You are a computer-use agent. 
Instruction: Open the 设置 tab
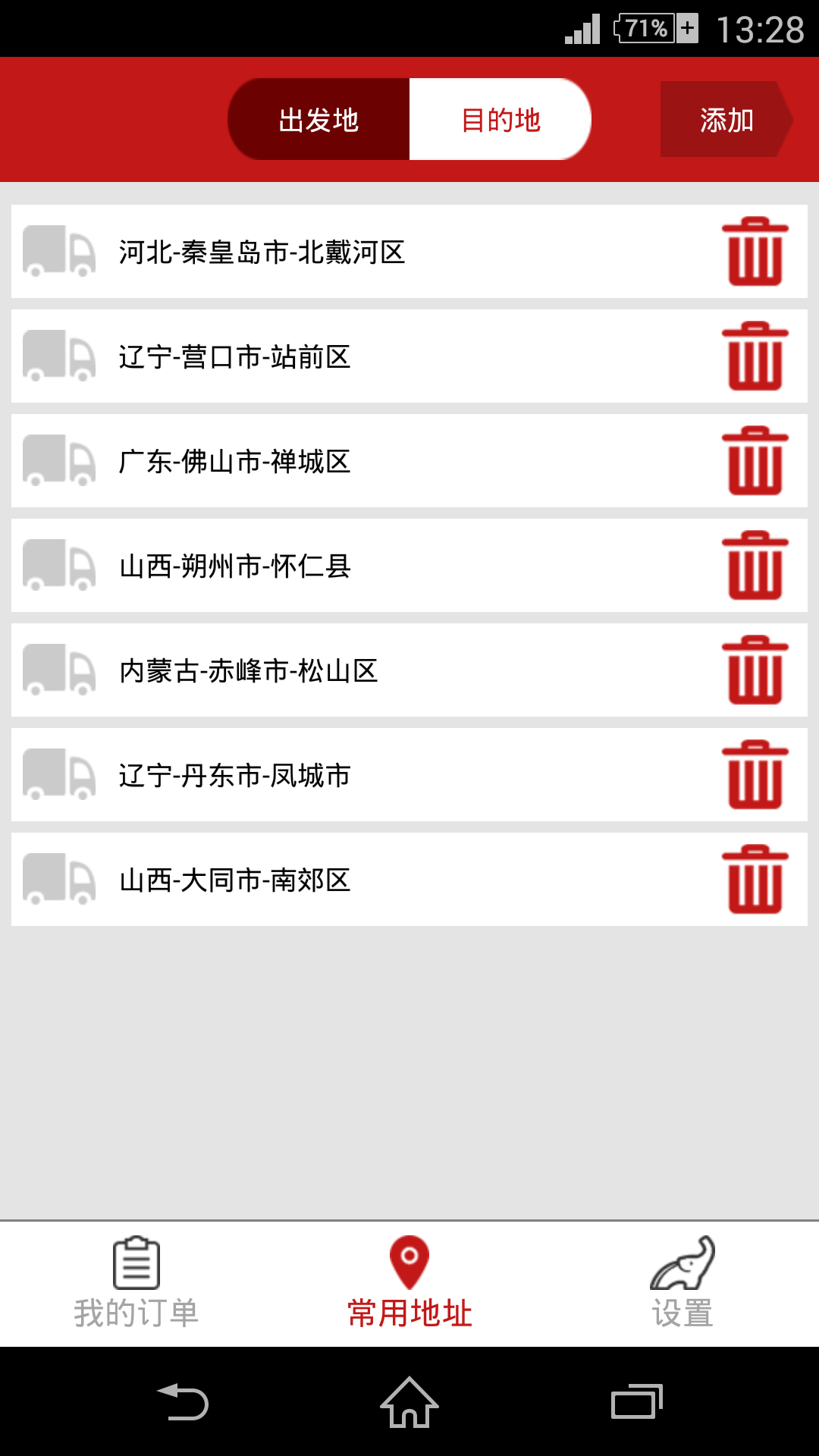point(682,1283)
